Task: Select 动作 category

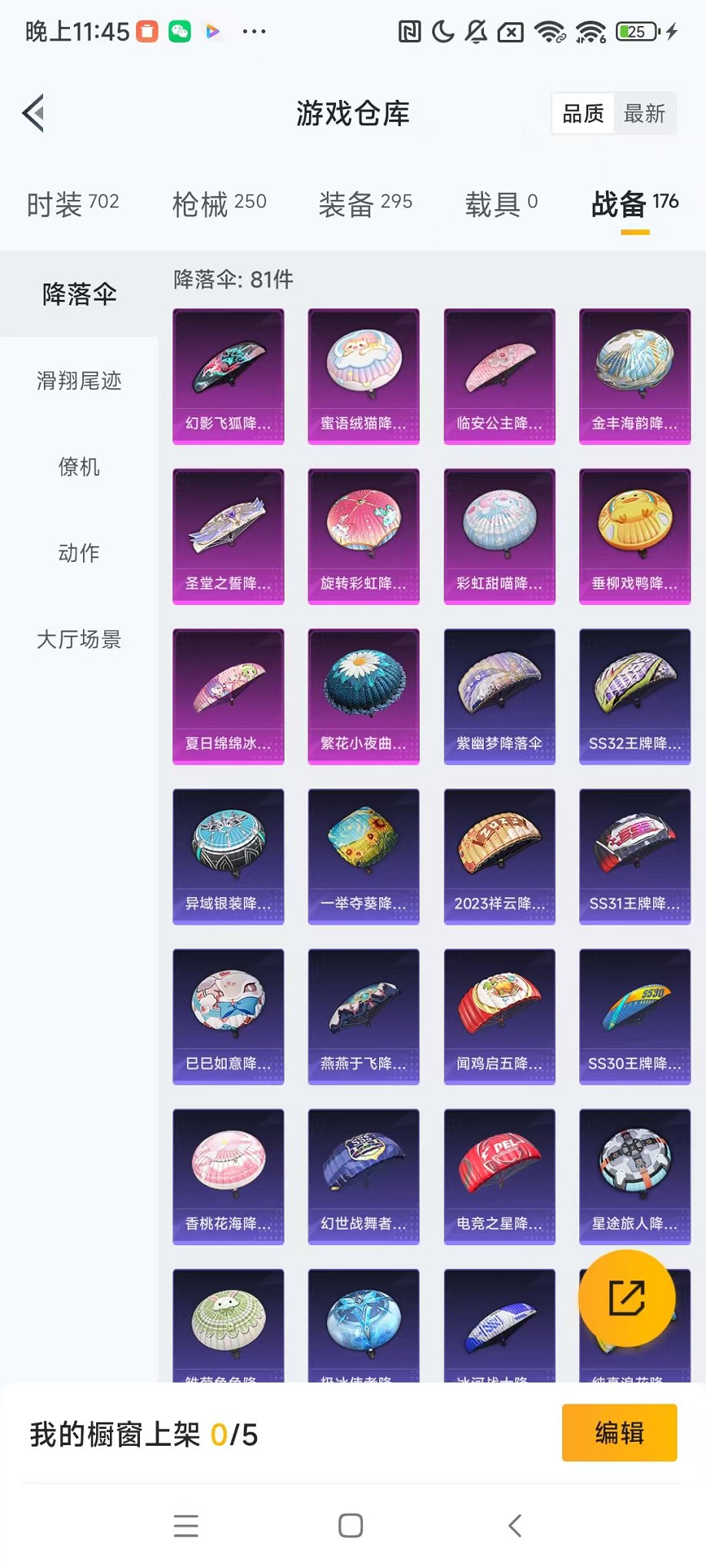Action: (79, 553)
